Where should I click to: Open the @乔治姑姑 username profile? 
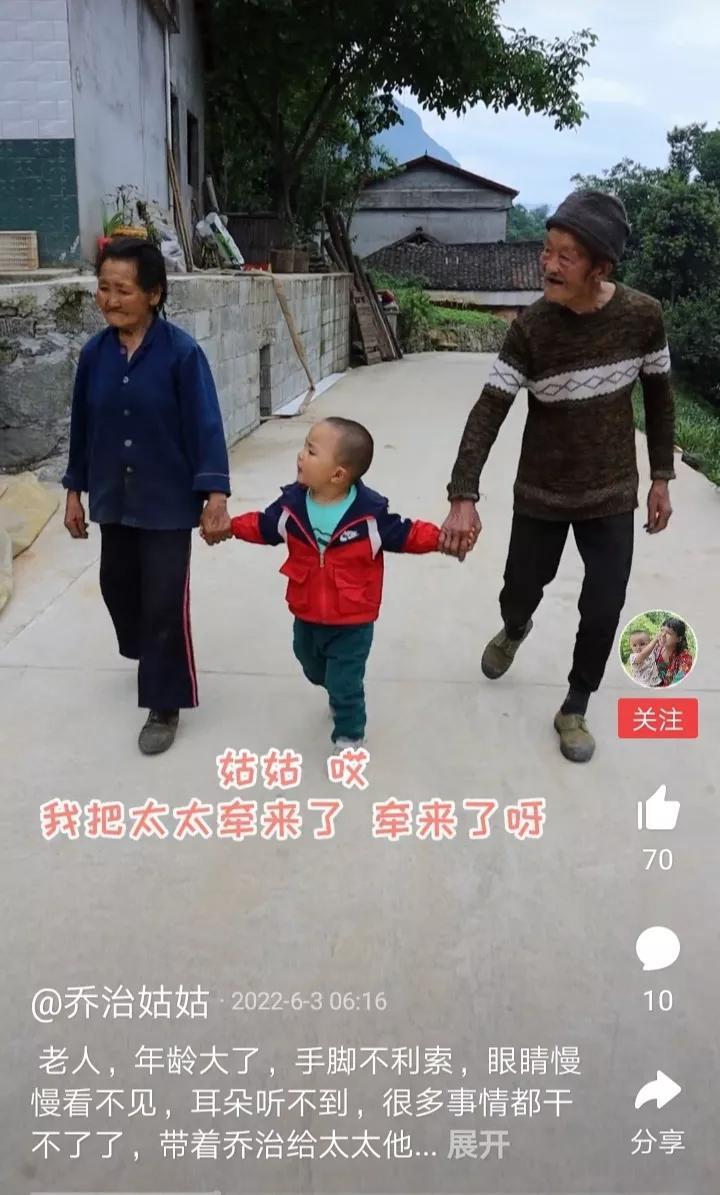[x=120, y=1002]
